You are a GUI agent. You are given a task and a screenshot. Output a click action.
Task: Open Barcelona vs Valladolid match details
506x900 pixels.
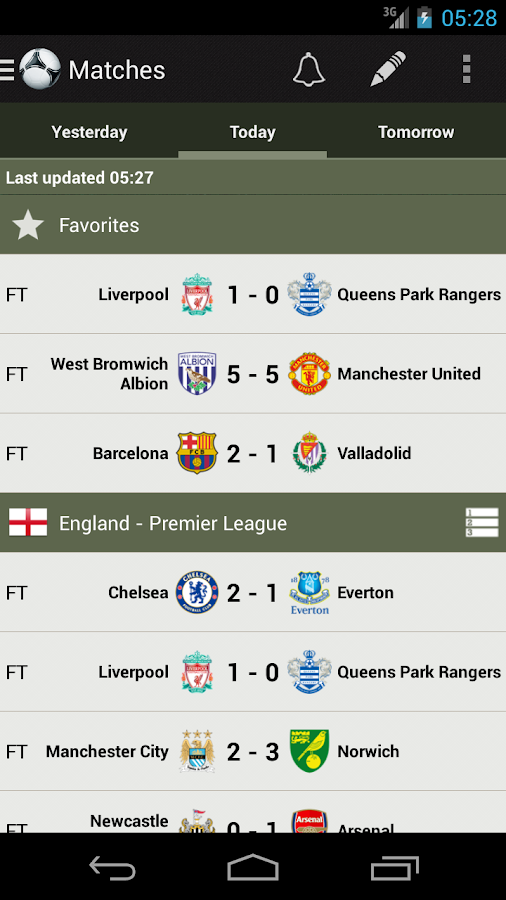253,453
